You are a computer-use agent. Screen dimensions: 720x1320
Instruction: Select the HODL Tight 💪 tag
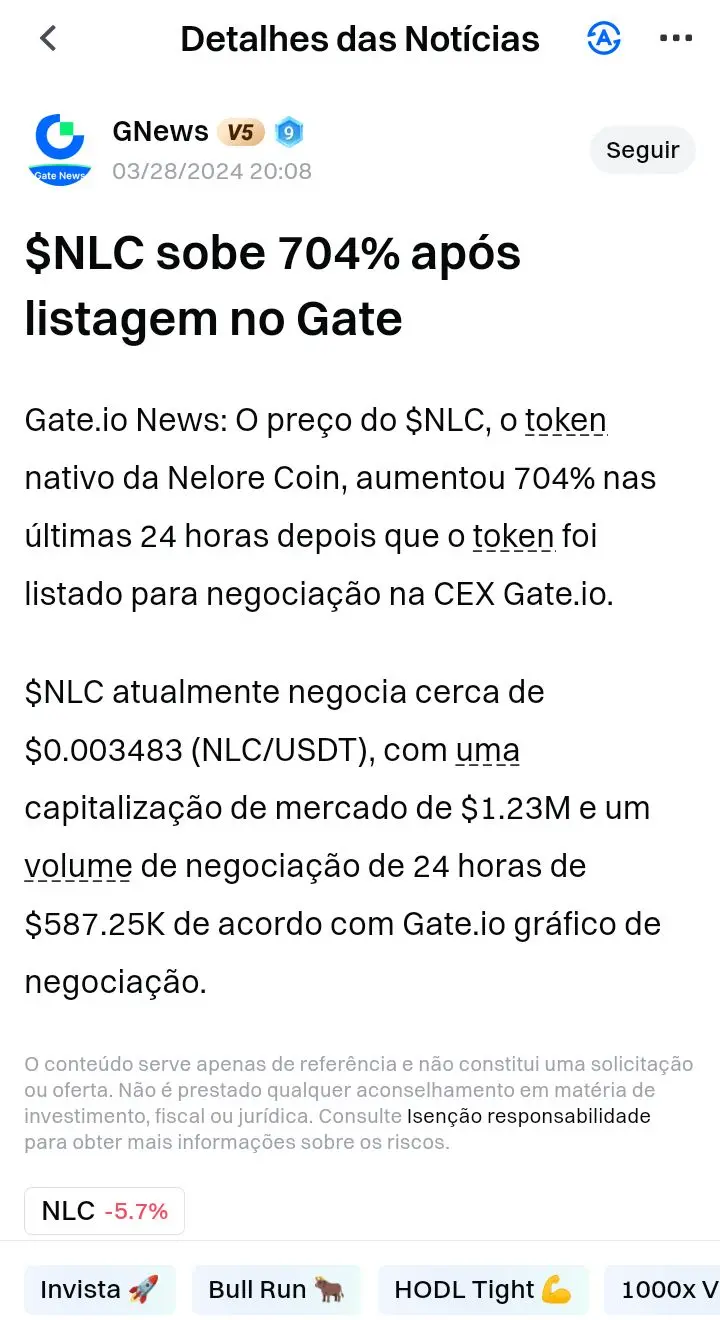pyautogui.click(x=483, y=1290)
